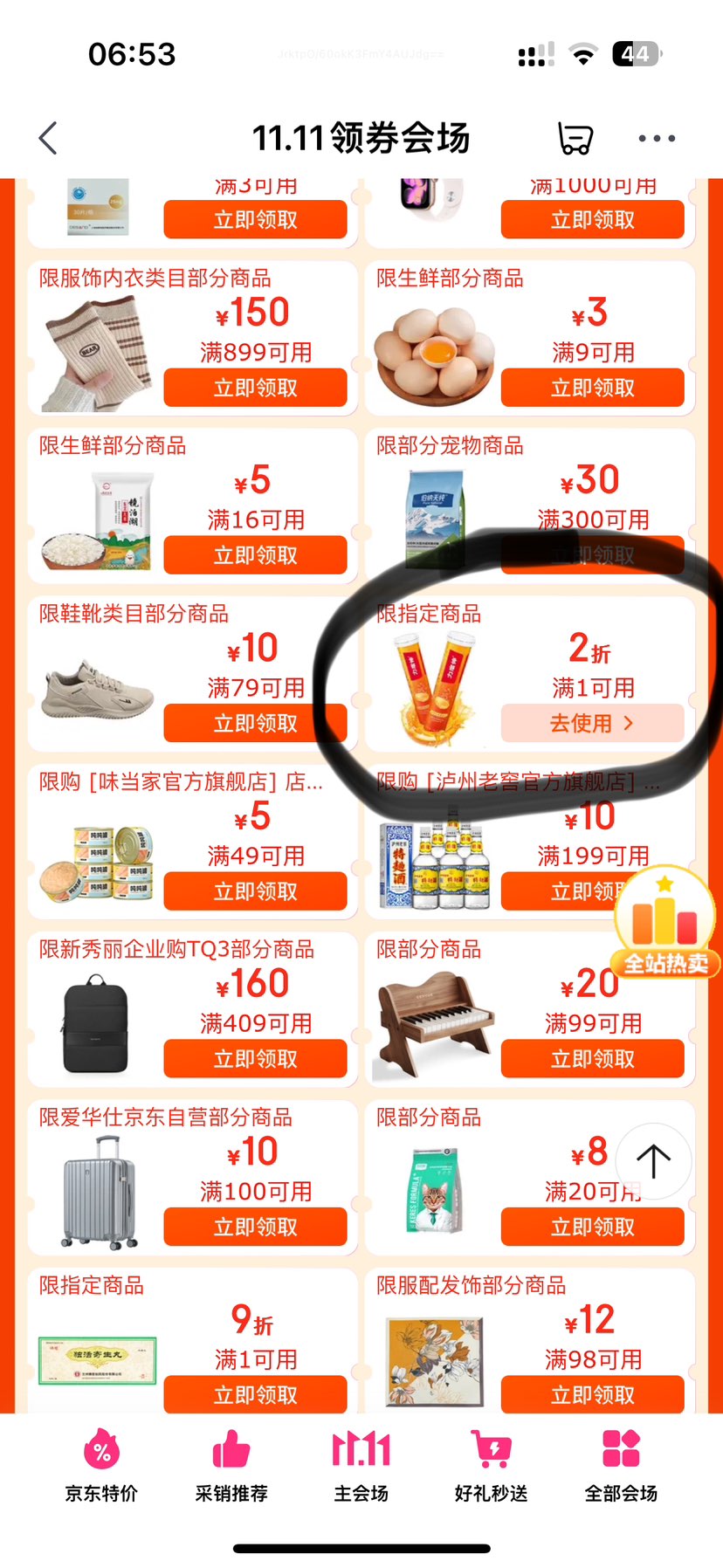Tap the 11.11领券会场 page title
Image resolution: width=723 pixels, height=1568 pixels.
[x=361, y=138]
